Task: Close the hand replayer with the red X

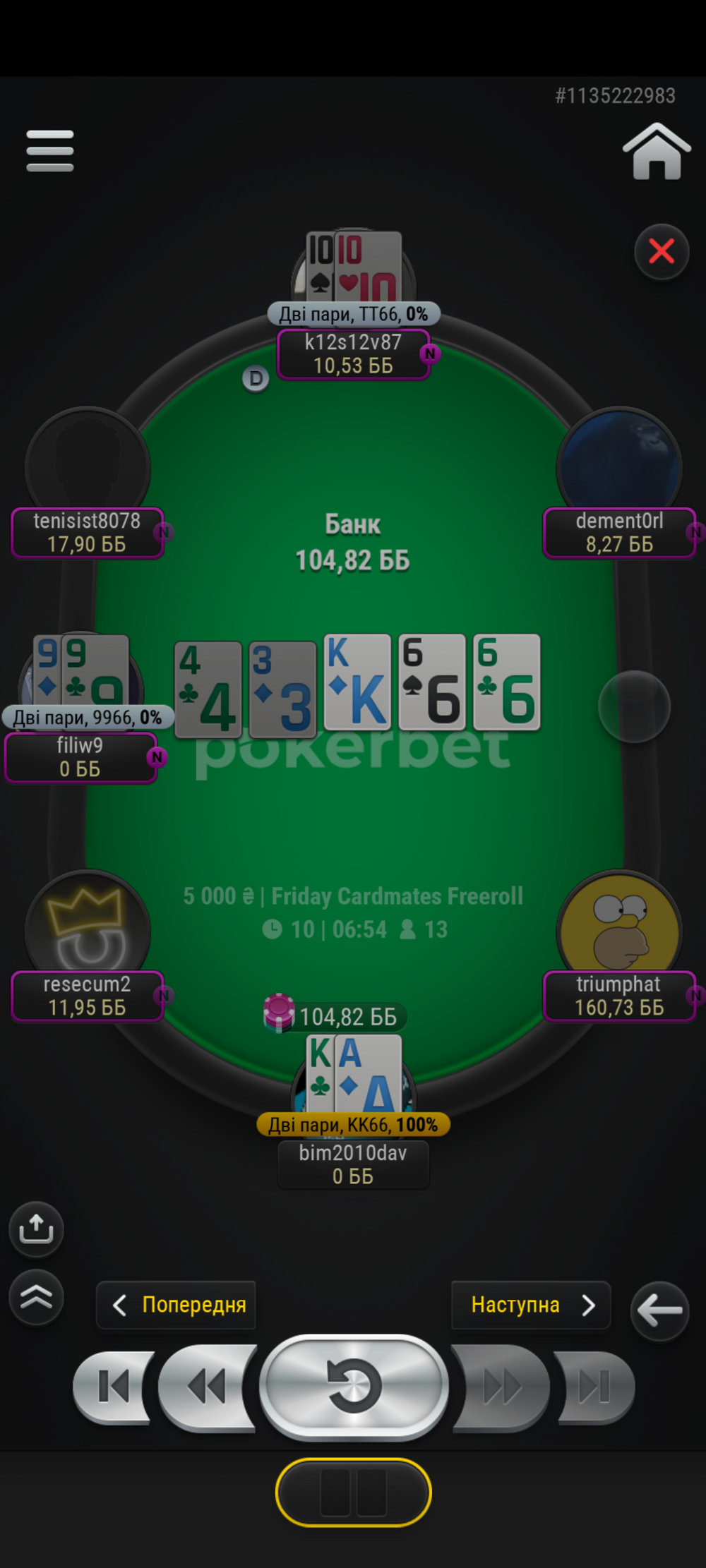Action: click(661, 251)
